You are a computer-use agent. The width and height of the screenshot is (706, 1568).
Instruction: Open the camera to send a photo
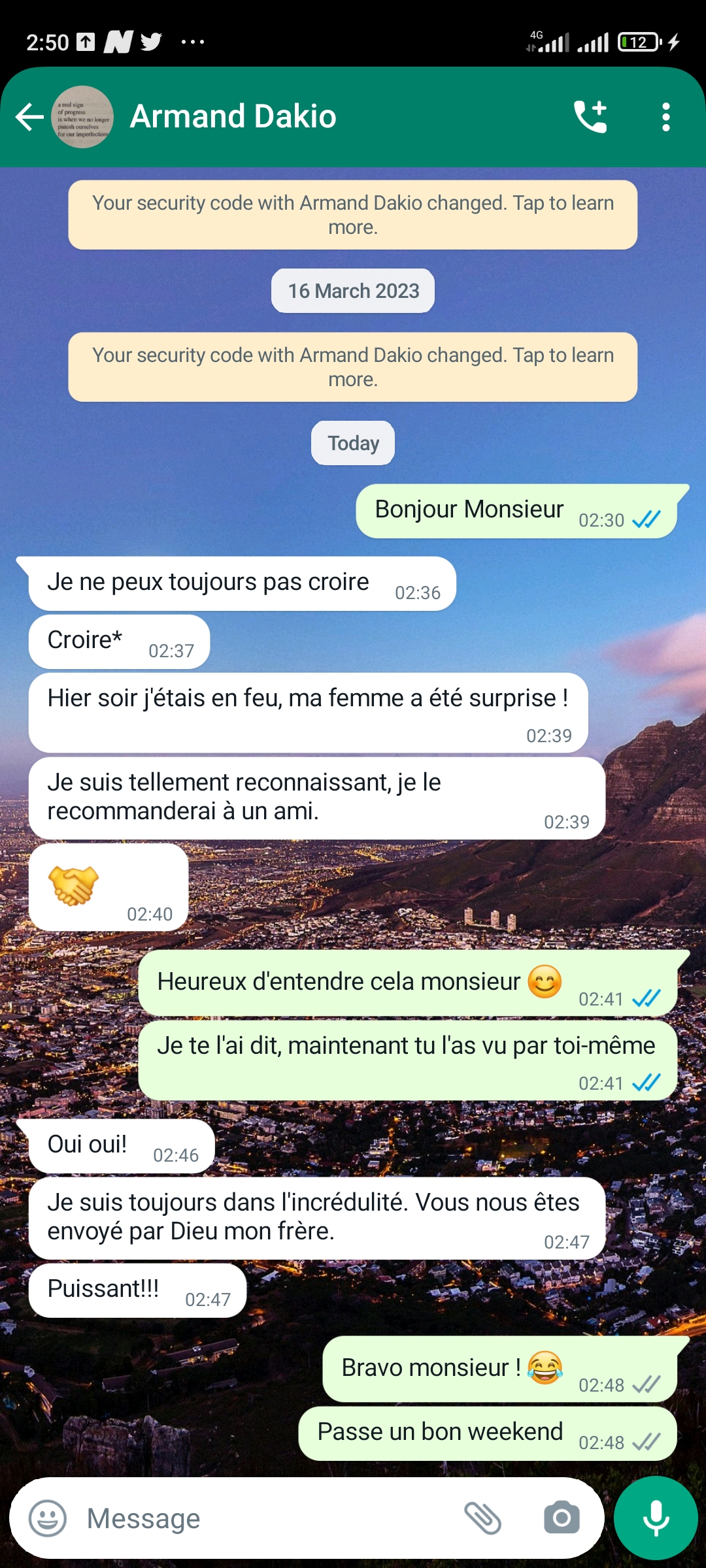click(x=562, y=1518)
